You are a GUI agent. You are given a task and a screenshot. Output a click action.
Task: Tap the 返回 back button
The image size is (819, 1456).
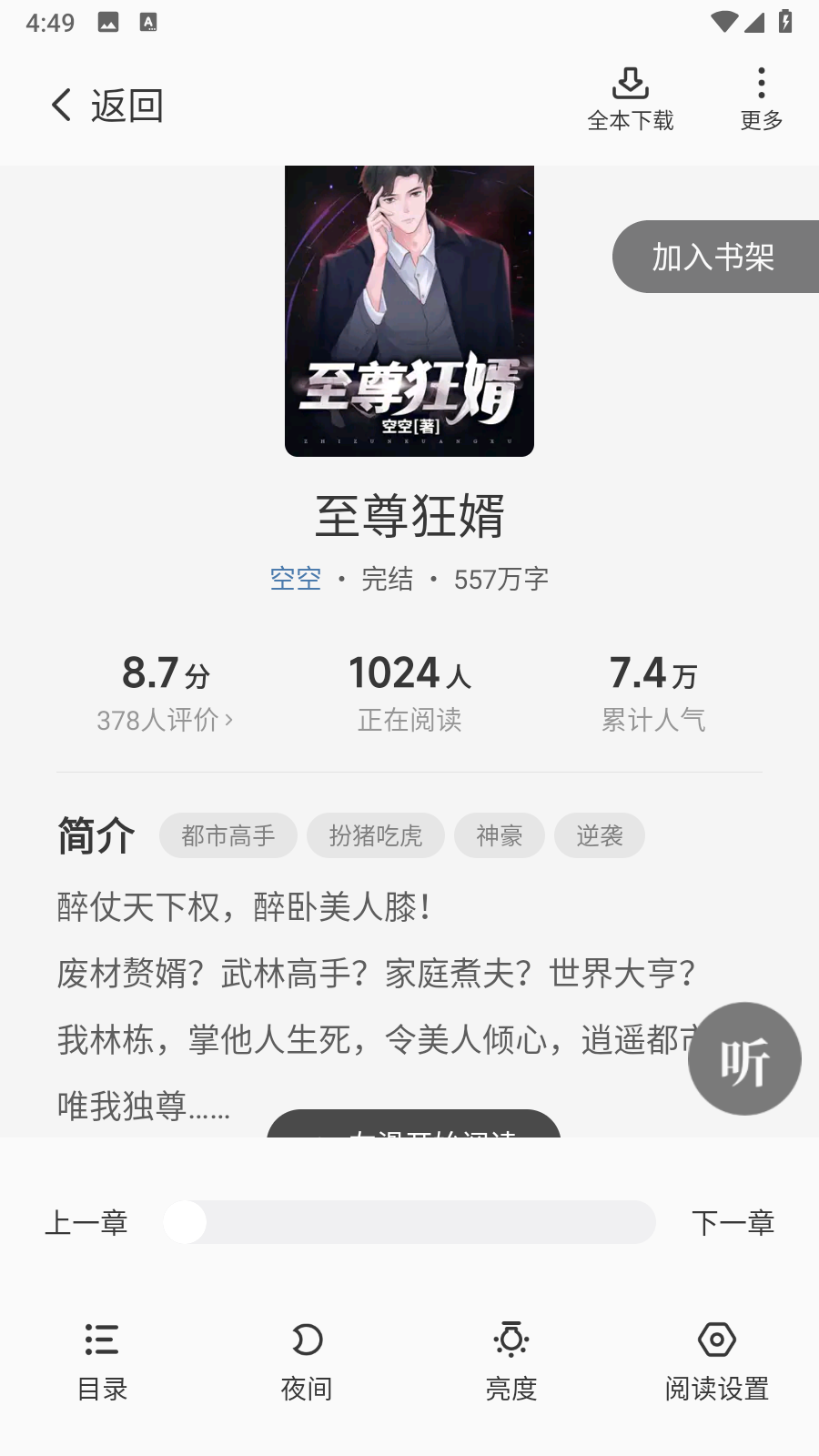click(x=107, y=106)
